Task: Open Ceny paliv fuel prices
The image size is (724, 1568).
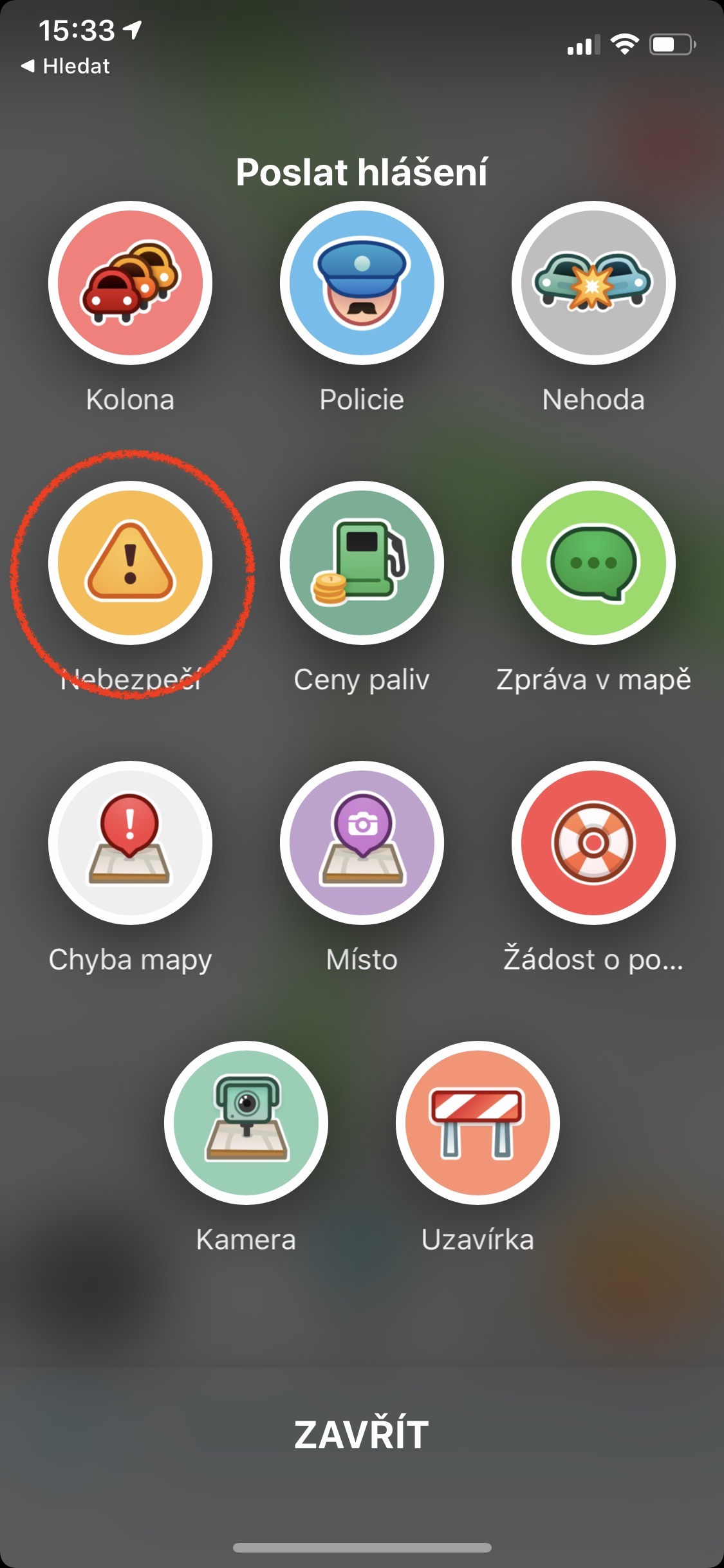Action: [x=362, y=563]
